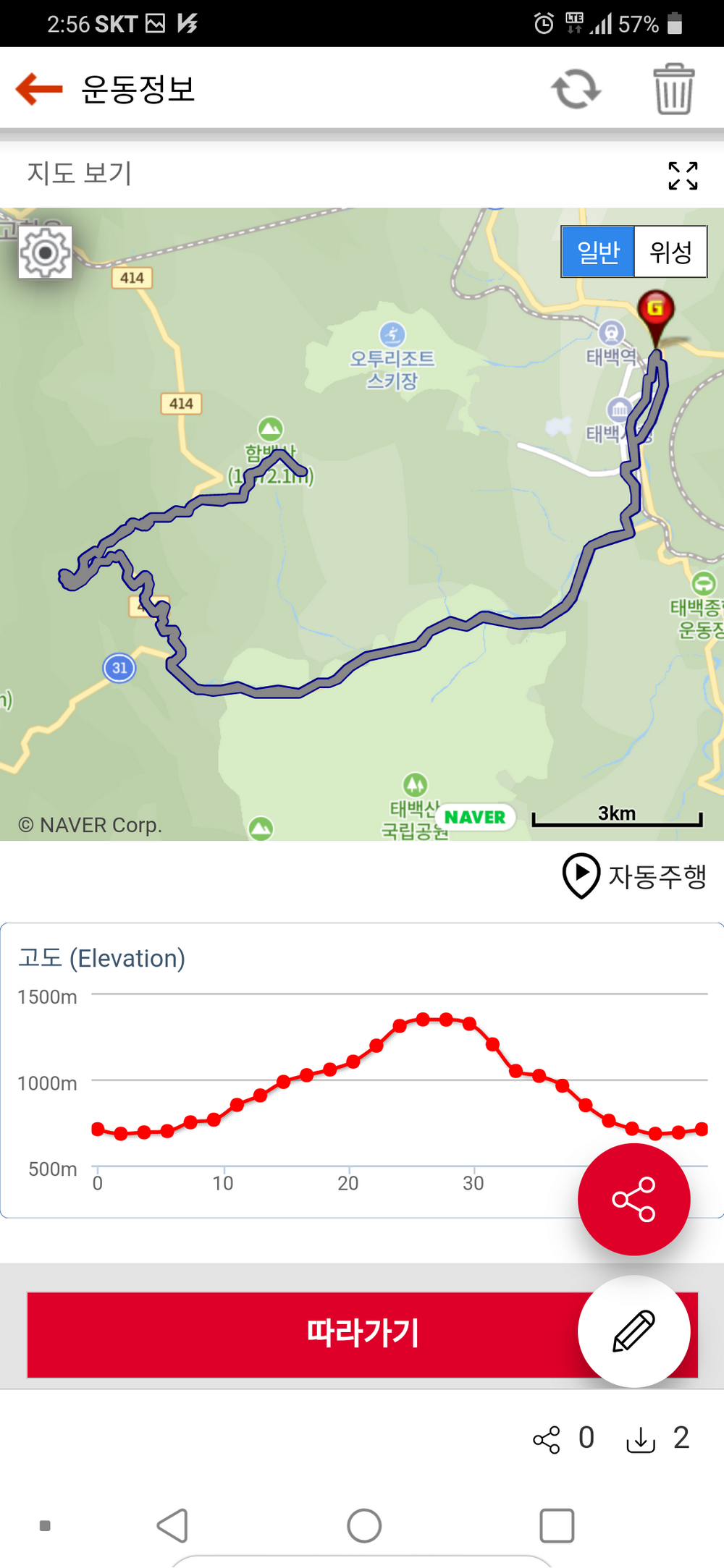Open the map settings gear
Viewport: 724px width, 1568px height.
[x=46, y=253]
